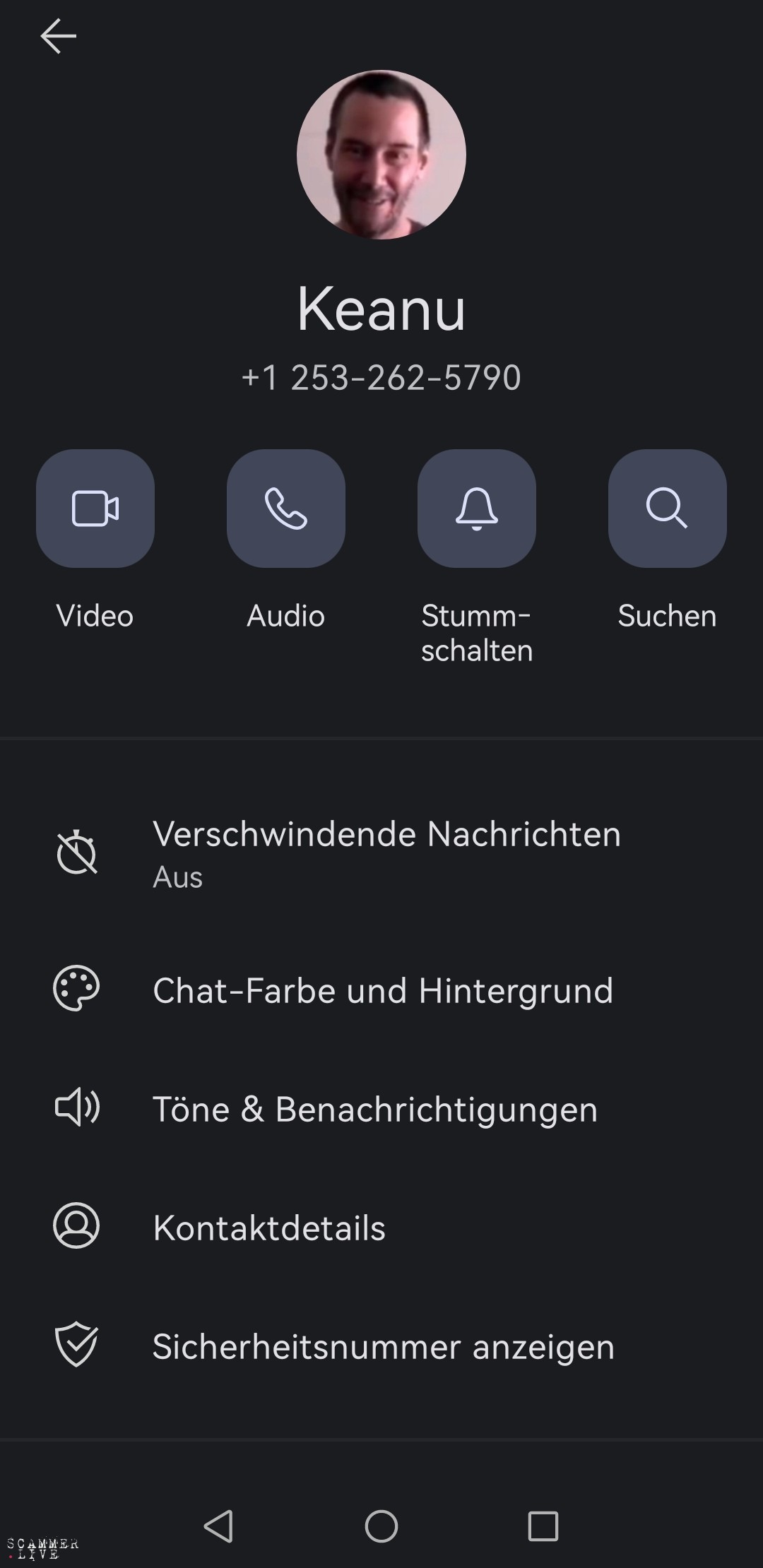Screen dimensions: 763x1568
Task: Mute notifications via Stummschalten bell
Action: [477, 509]
